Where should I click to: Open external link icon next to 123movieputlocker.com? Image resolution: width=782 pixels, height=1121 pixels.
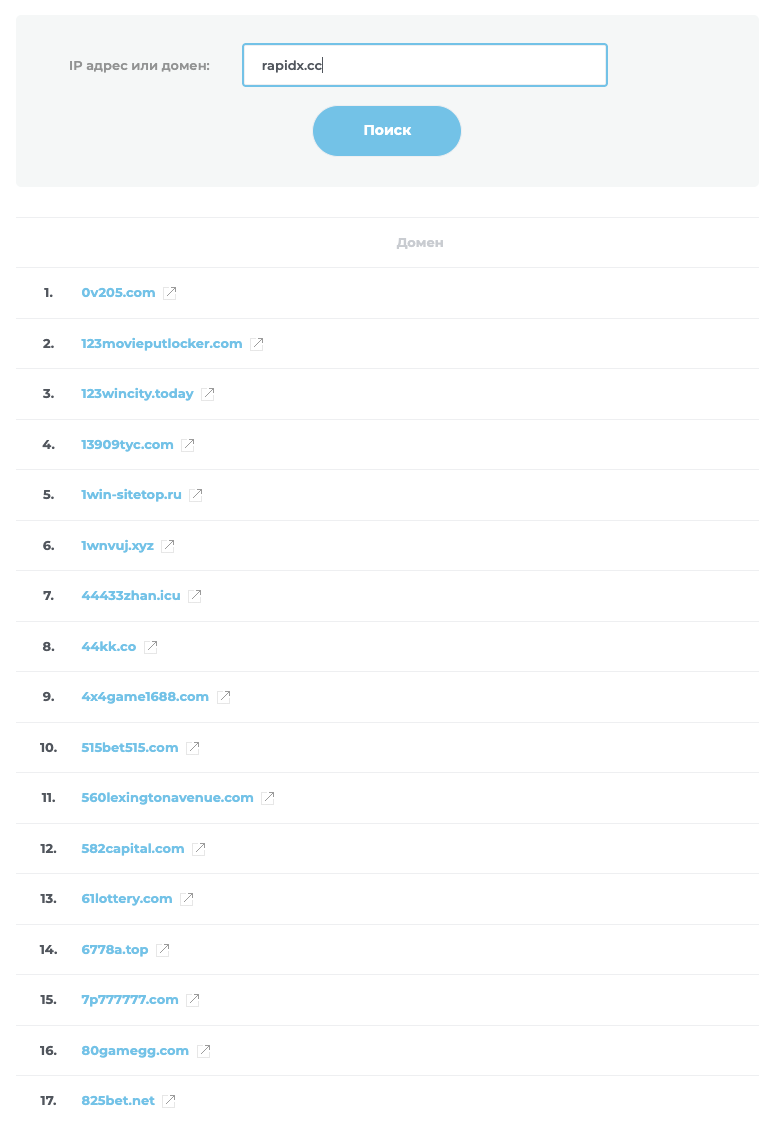click(257, 344)
